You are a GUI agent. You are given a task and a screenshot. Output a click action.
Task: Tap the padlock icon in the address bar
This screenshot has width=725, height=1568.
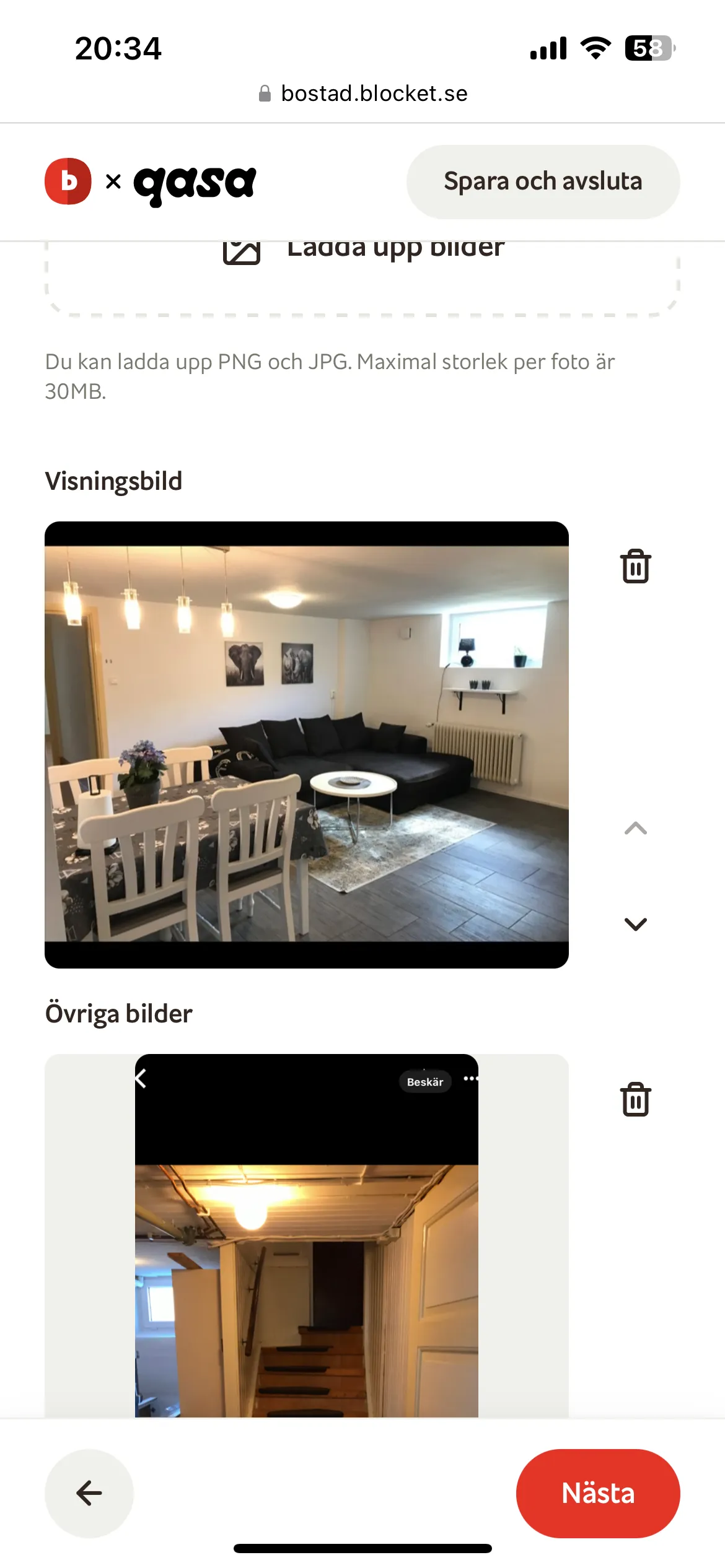265,93
